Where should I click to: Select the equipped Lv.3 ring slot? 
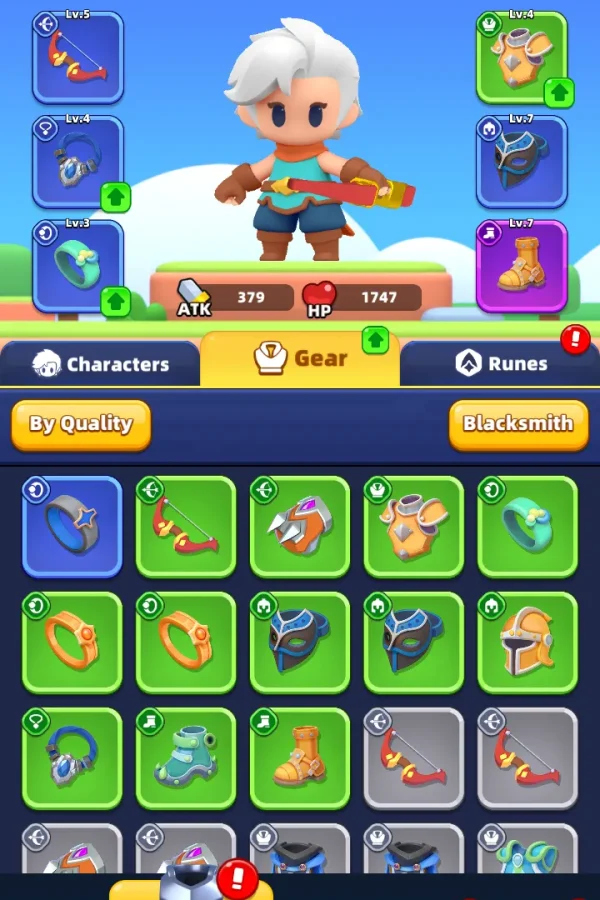click(x=78, y=266)
